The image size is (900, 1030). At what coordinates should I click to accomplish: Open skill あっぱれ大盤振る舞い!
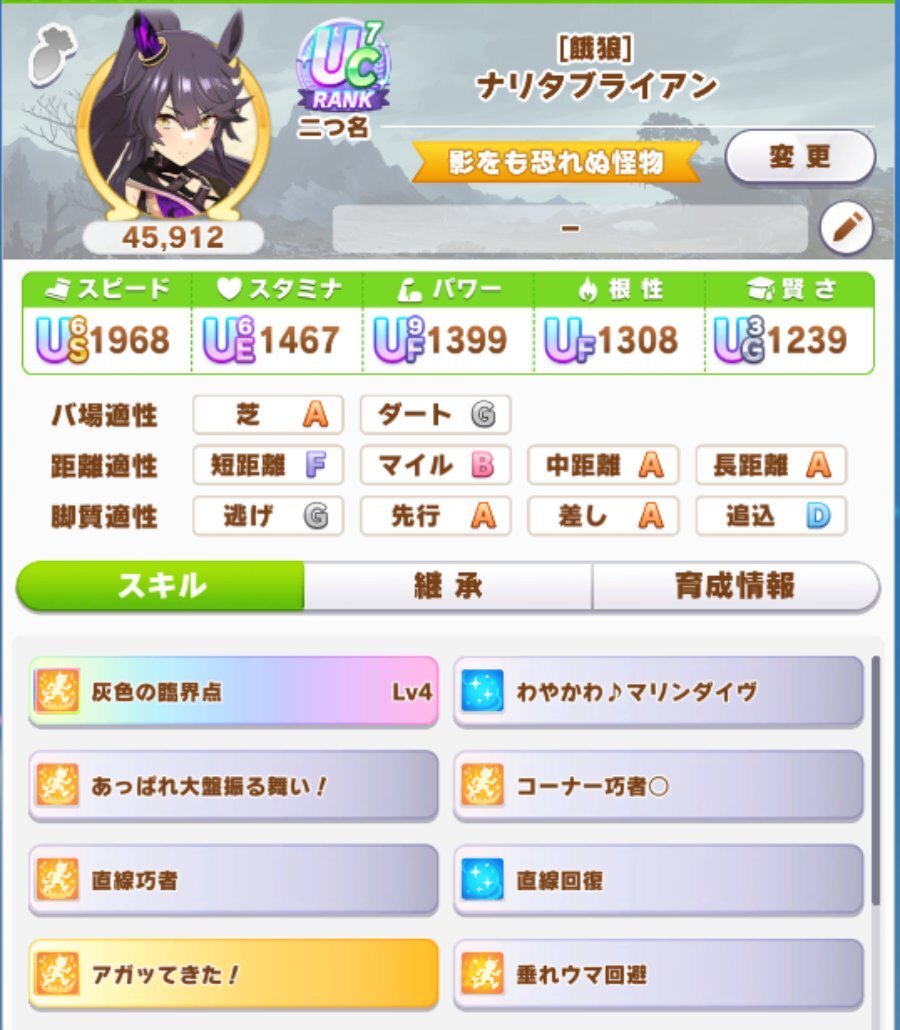tap(233, 786)
